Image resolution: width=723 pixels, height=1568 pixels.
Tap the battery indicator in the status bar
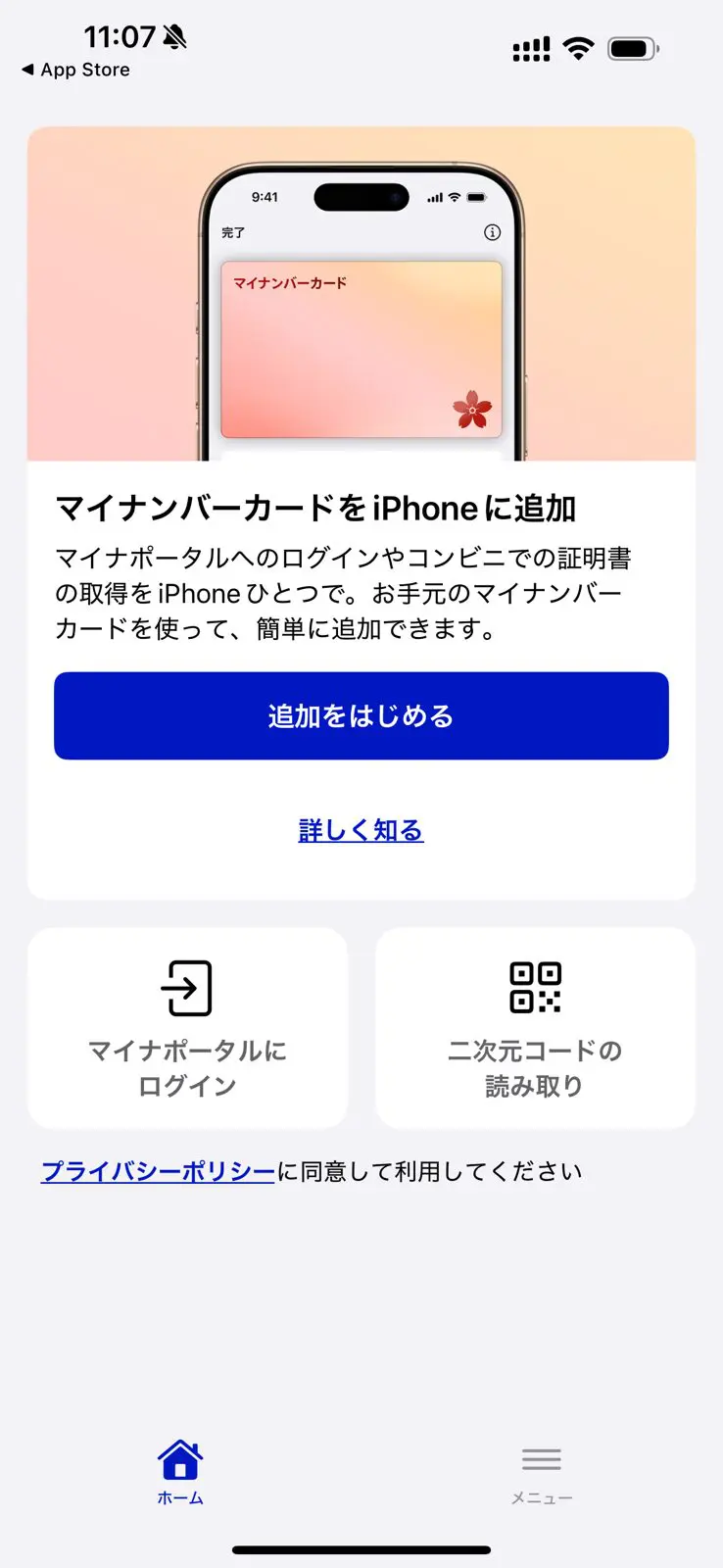pos(633,46)
